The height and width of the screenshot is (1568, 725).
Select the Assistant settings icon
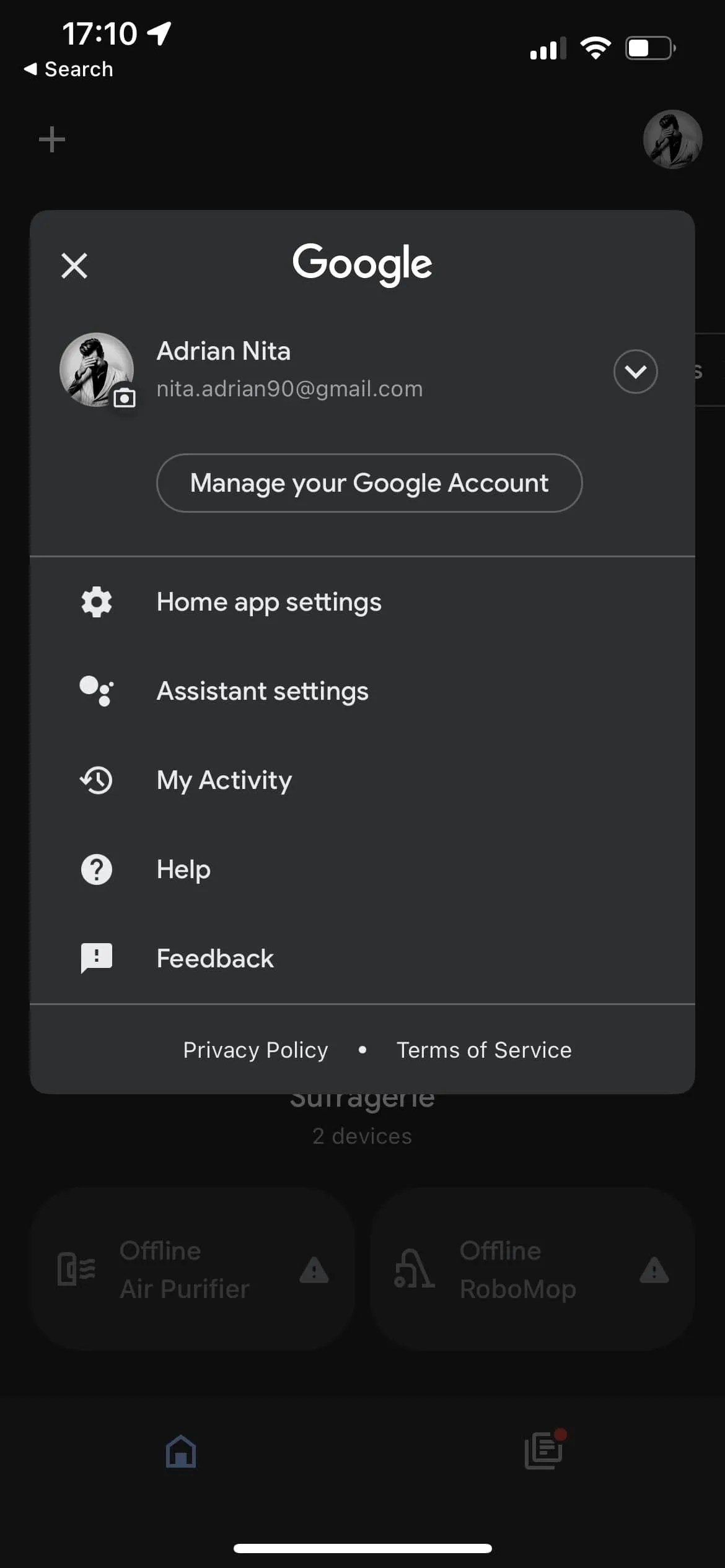(x=96, y=690)
